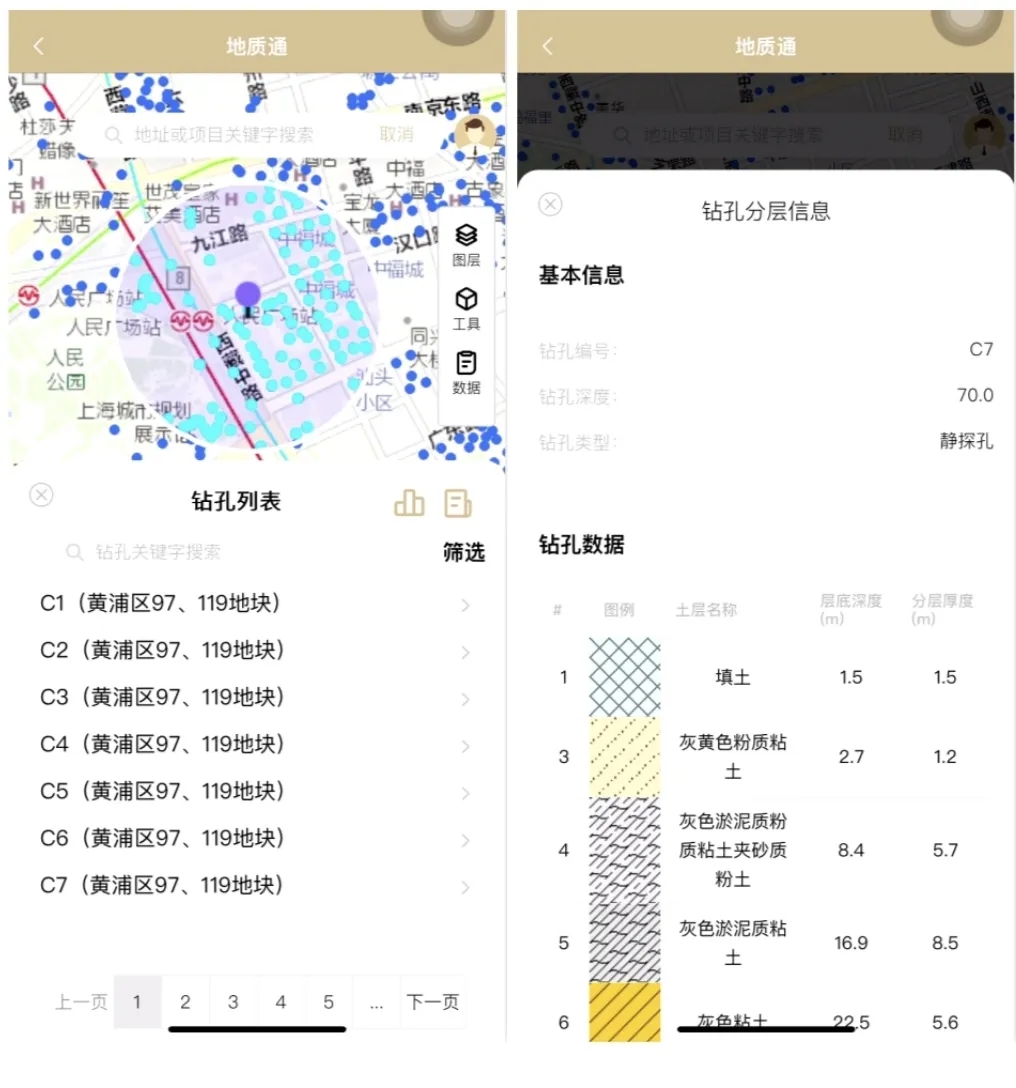Open the 数据 data button
This screenshot has width=1016, height=1088.
tap(466, 372)
